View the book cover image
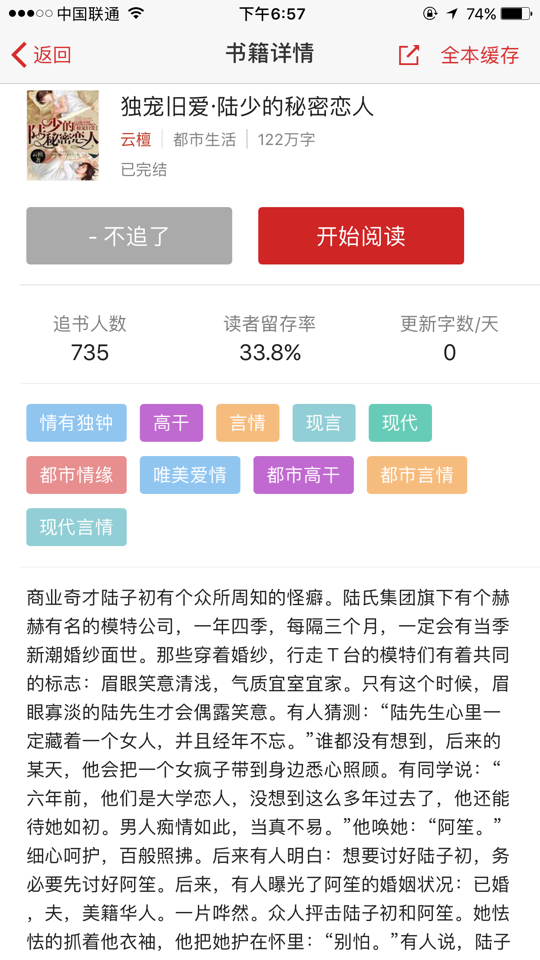 [x=62, y=135]
